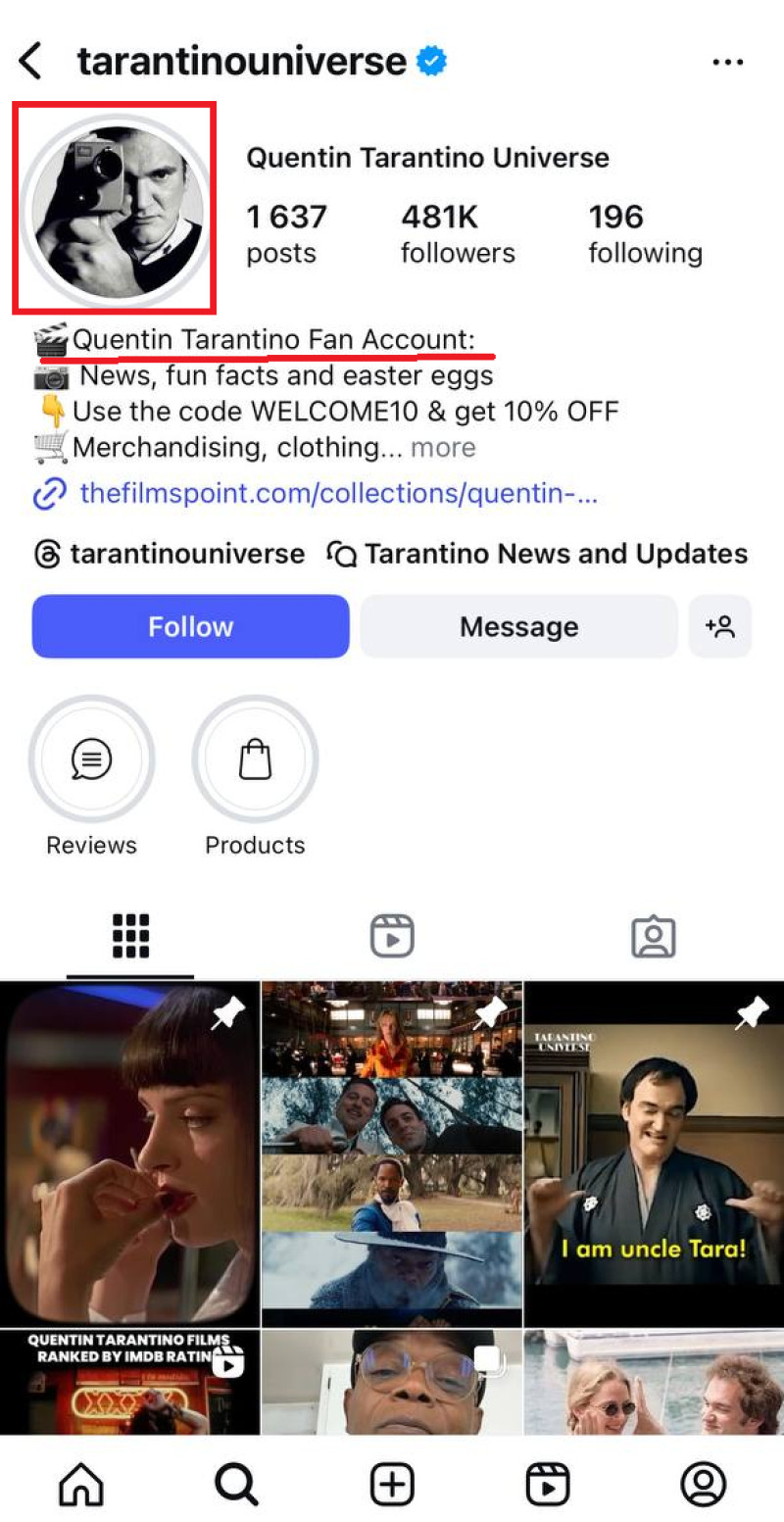
Task: Go to the Home feed
Action: tap(81, 1484)
